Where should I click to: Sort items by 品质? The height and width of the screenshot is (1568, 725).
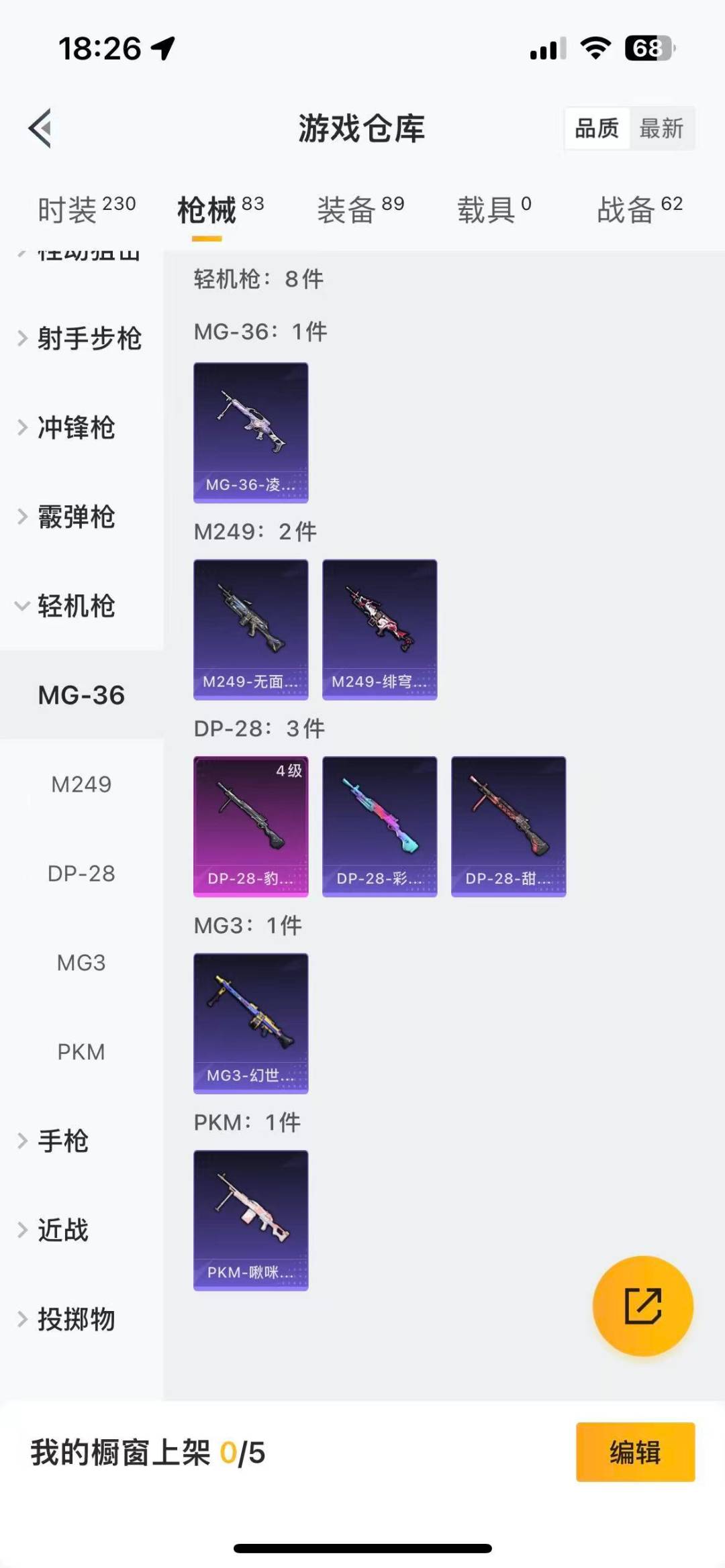pyautogui.click(x=597, y=128)
